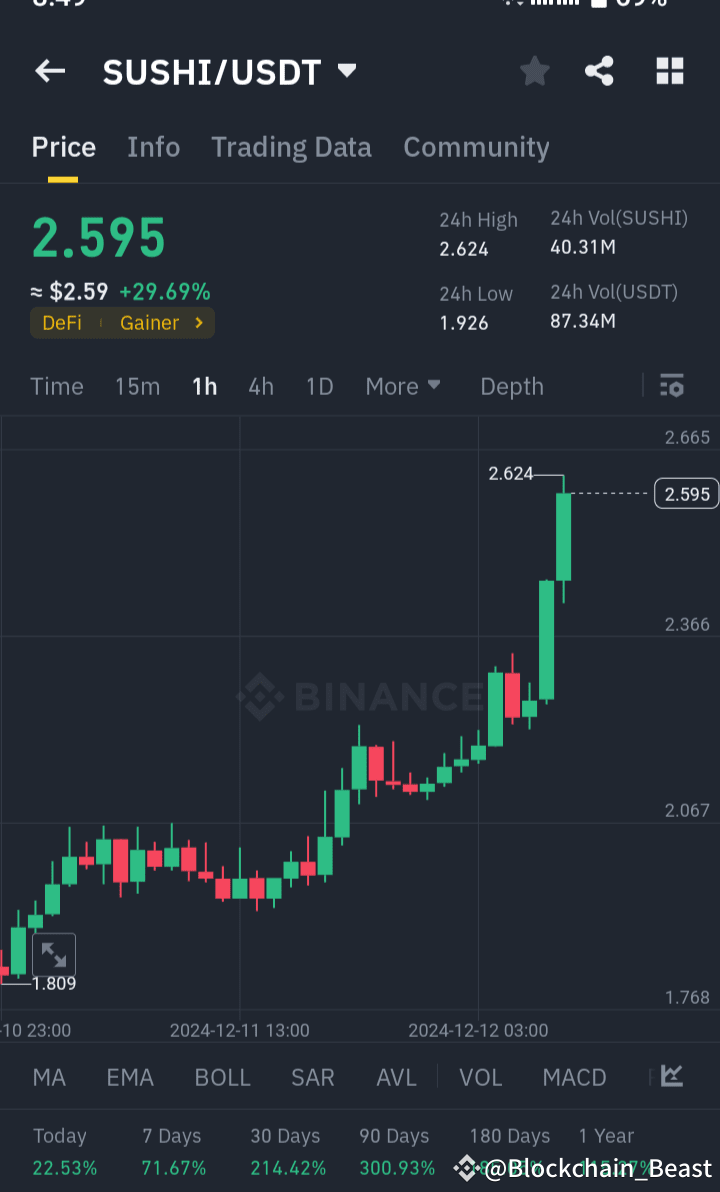Viewport: 720px width, 1192px height.
Task: Expand the More timeframes dropdown
Action: click(x=403, y=386)
